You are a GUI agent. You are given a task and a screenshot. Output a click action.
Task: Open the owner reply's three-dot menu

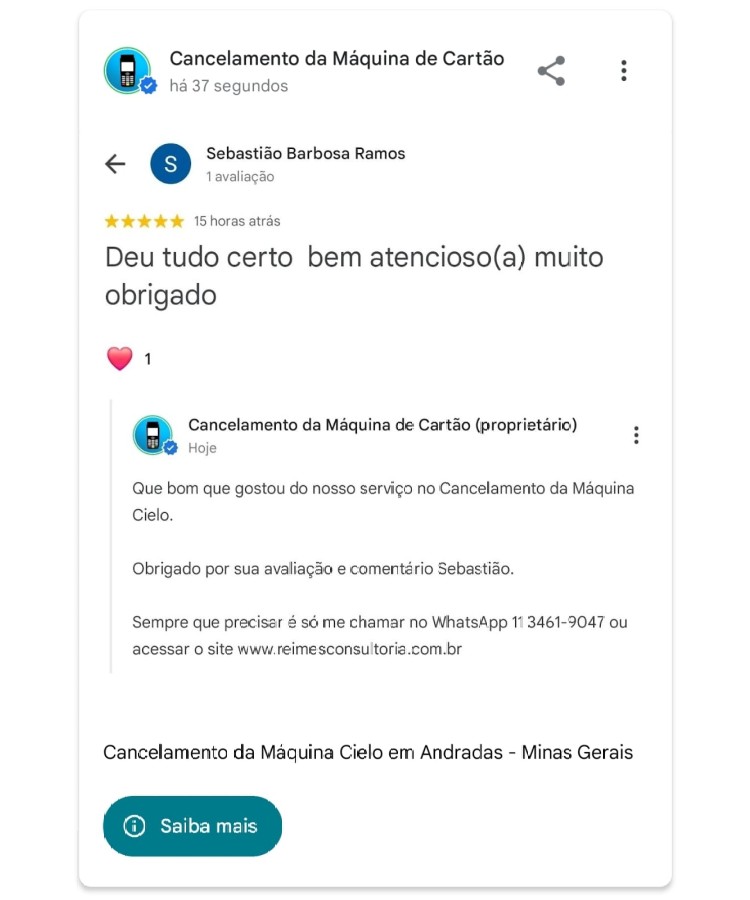point(636,435)
